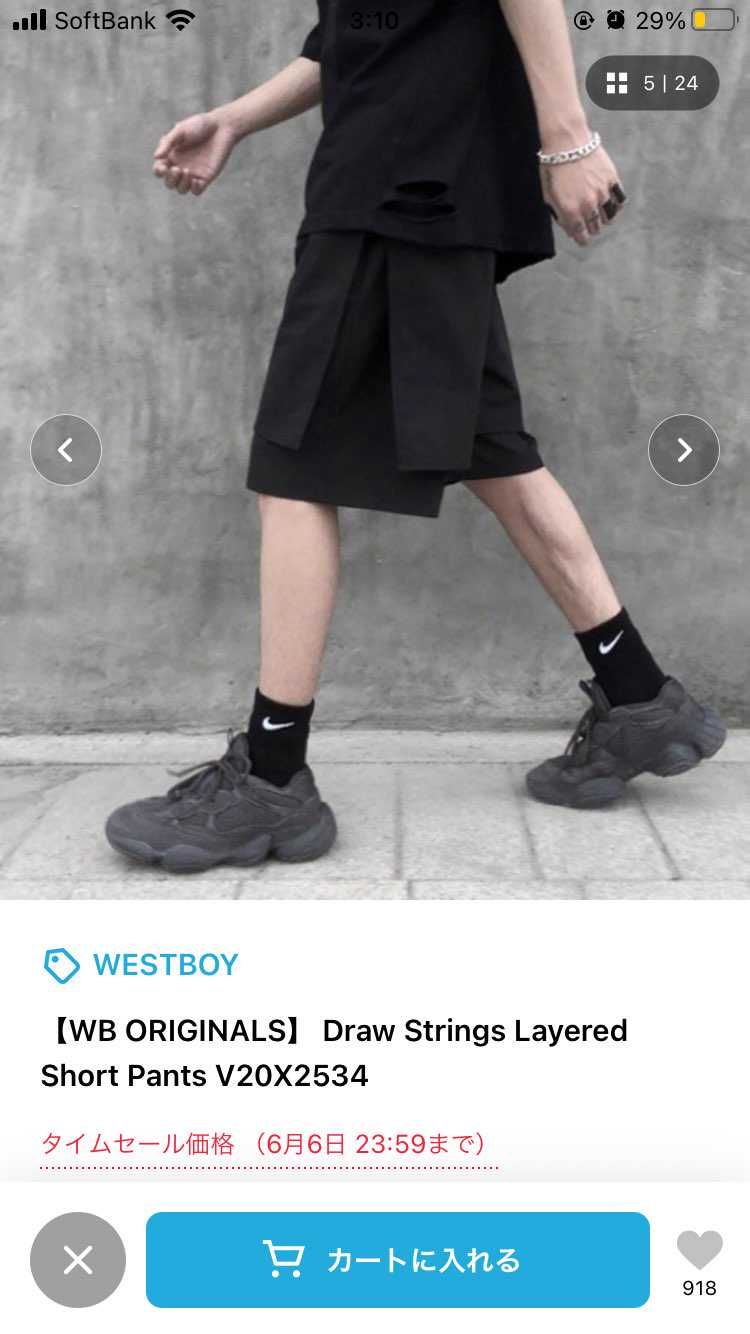Tap カートに入れる to add to cart

397,1259
